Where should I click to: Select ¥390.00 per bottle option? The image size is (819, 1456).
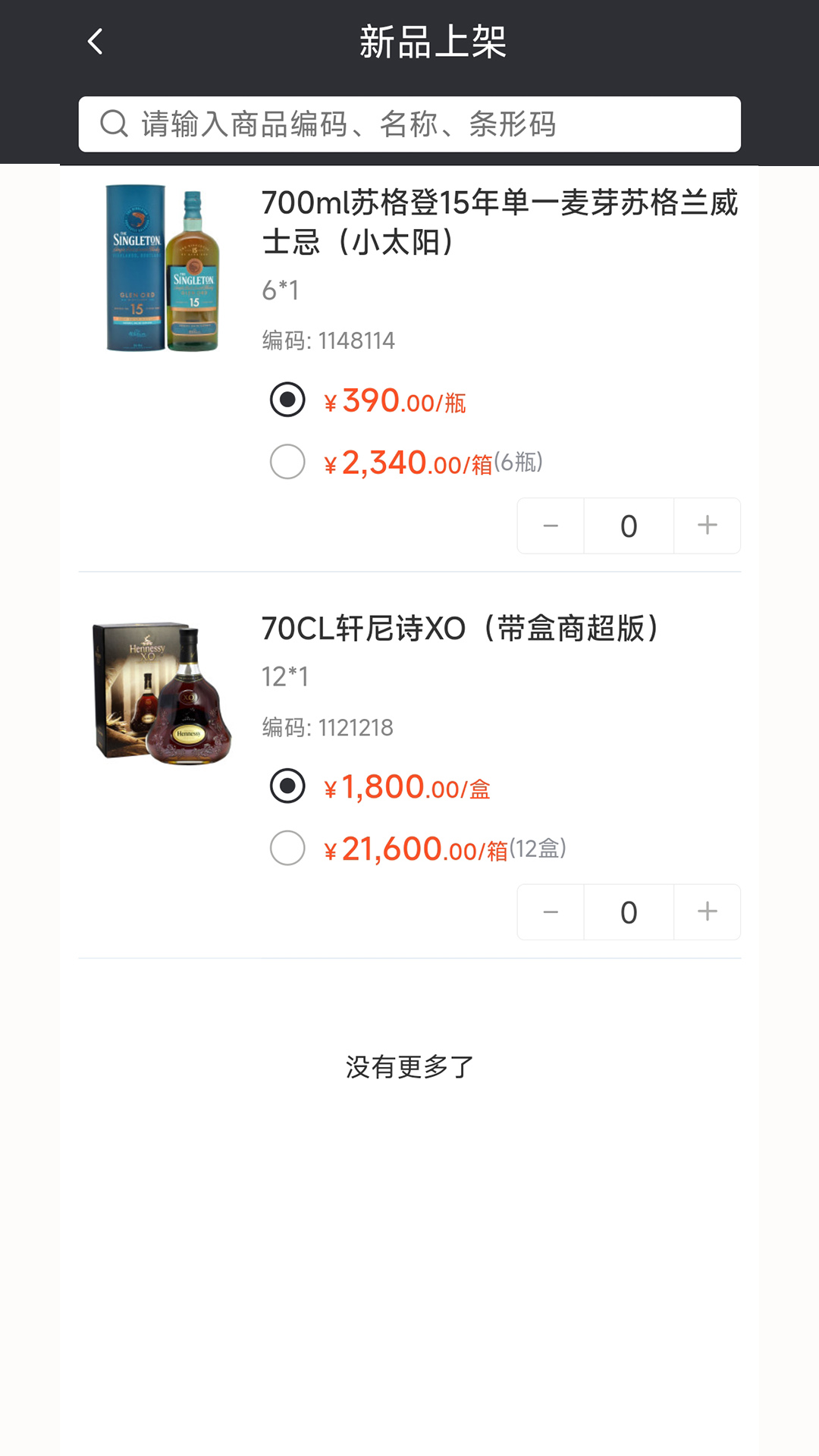tap(287, 400)
